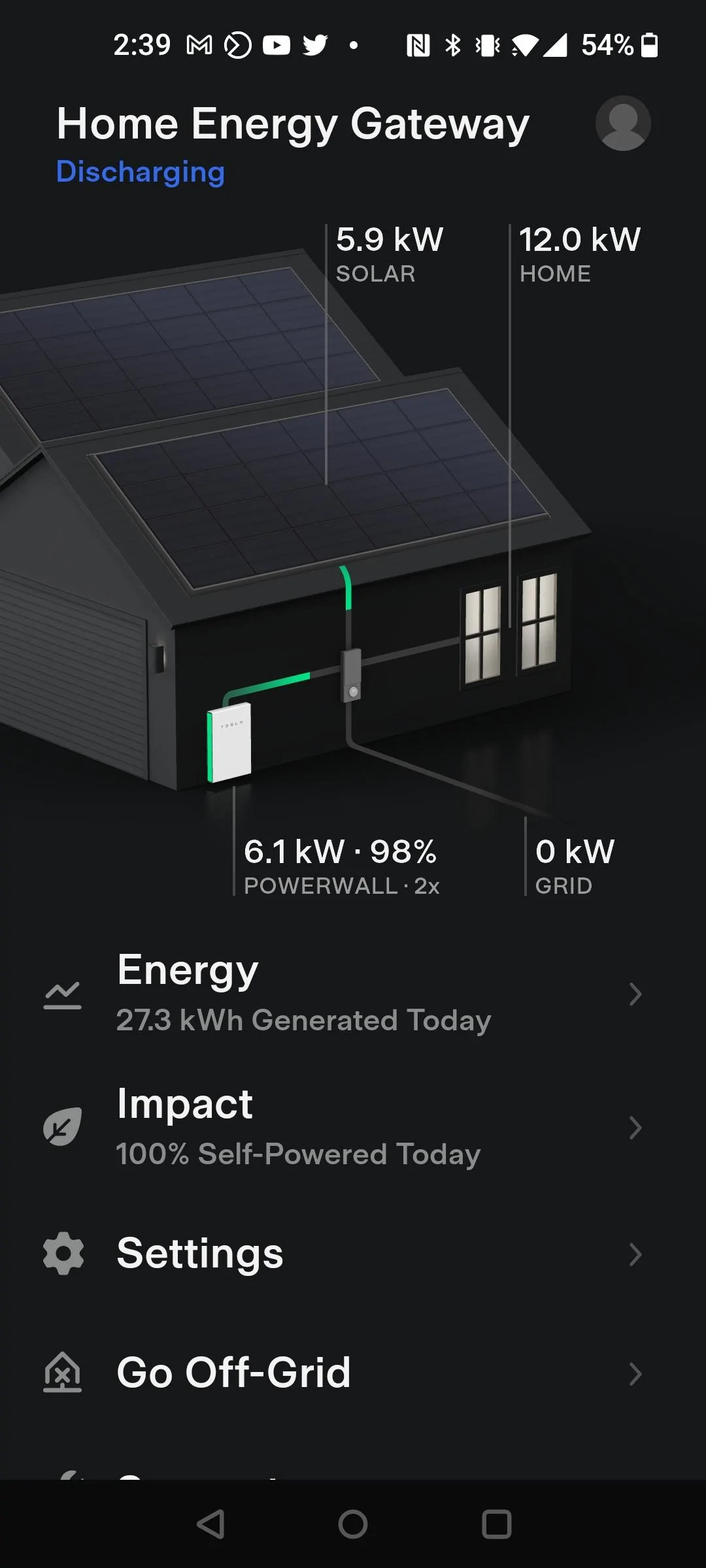Open the Settings chevron arrow
Viewport: 706px width, 1568px height.
[x=637, y=1252]
